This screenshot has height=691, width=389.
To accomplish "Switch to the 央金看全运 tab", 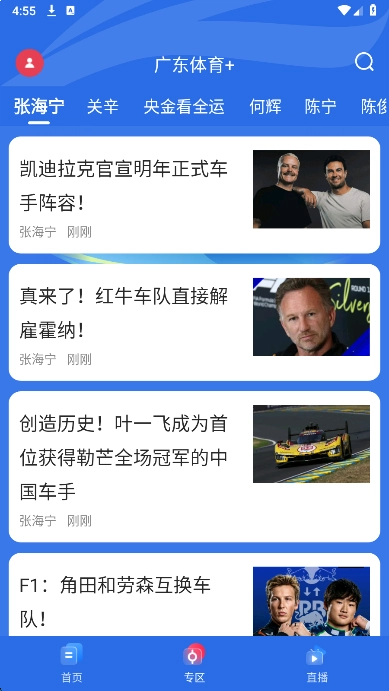I will [x=184, y=107].
